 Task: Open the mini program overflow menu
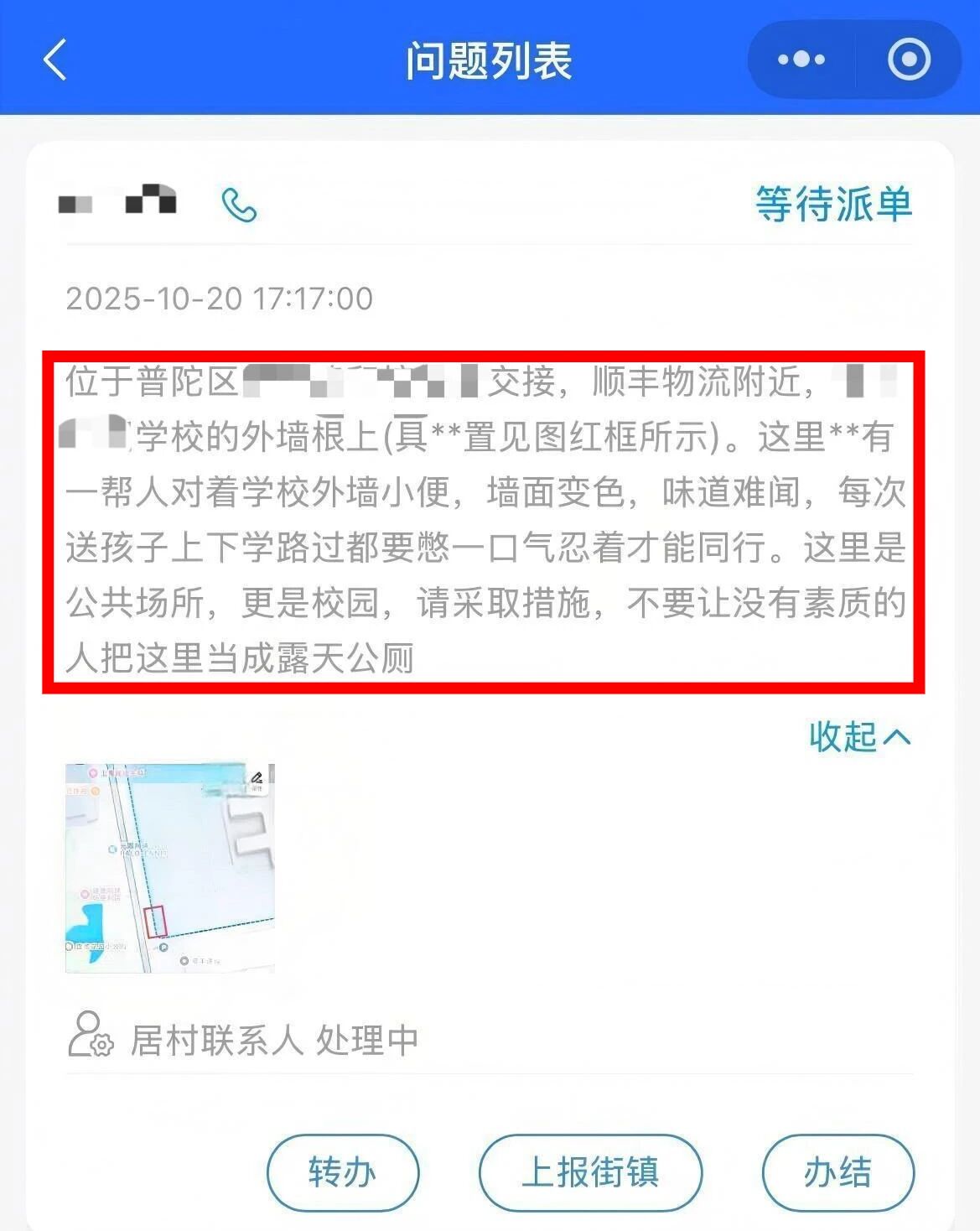801,60
